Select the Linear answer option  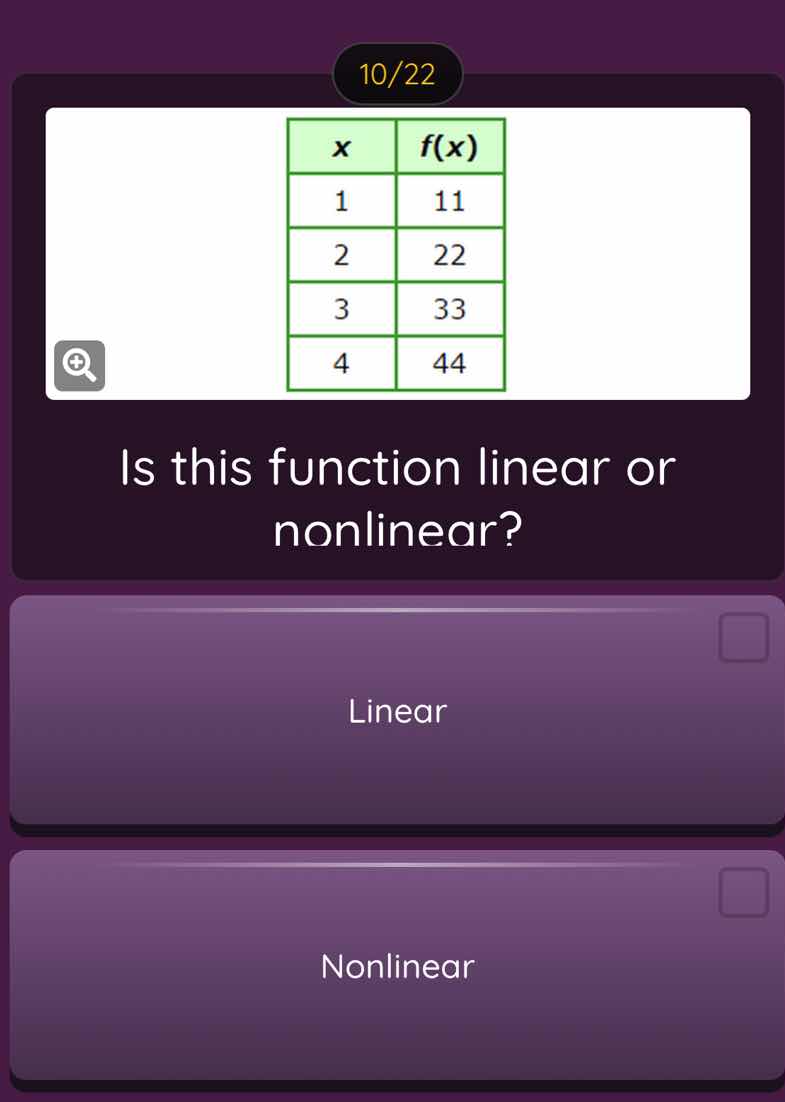[x=396, y=711]
